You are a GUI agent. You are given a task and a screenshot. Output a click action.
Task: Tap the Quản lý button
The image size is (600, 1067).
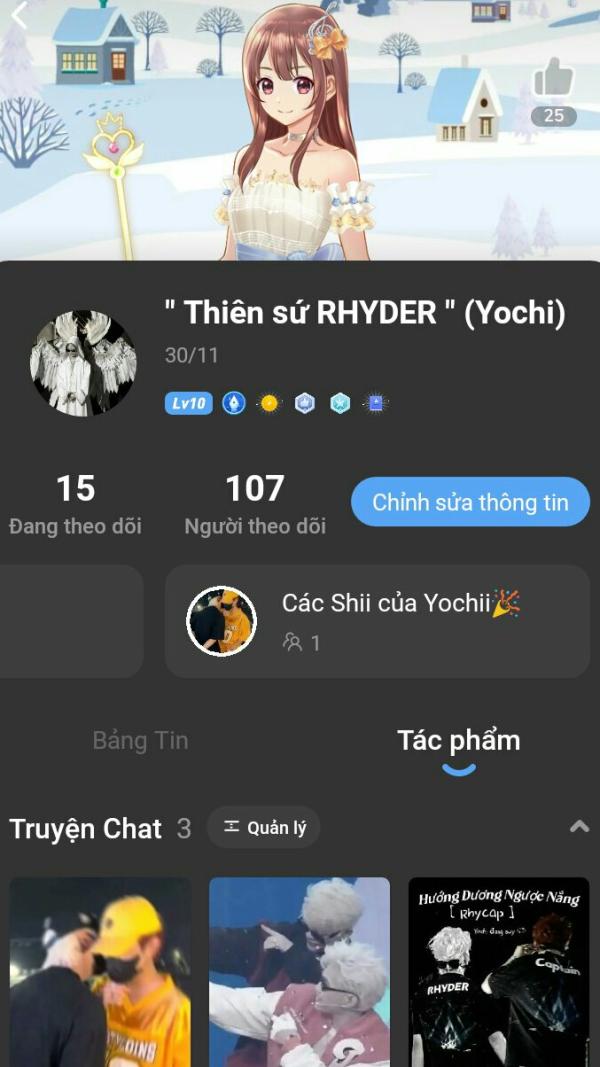(x=264, y=827)
